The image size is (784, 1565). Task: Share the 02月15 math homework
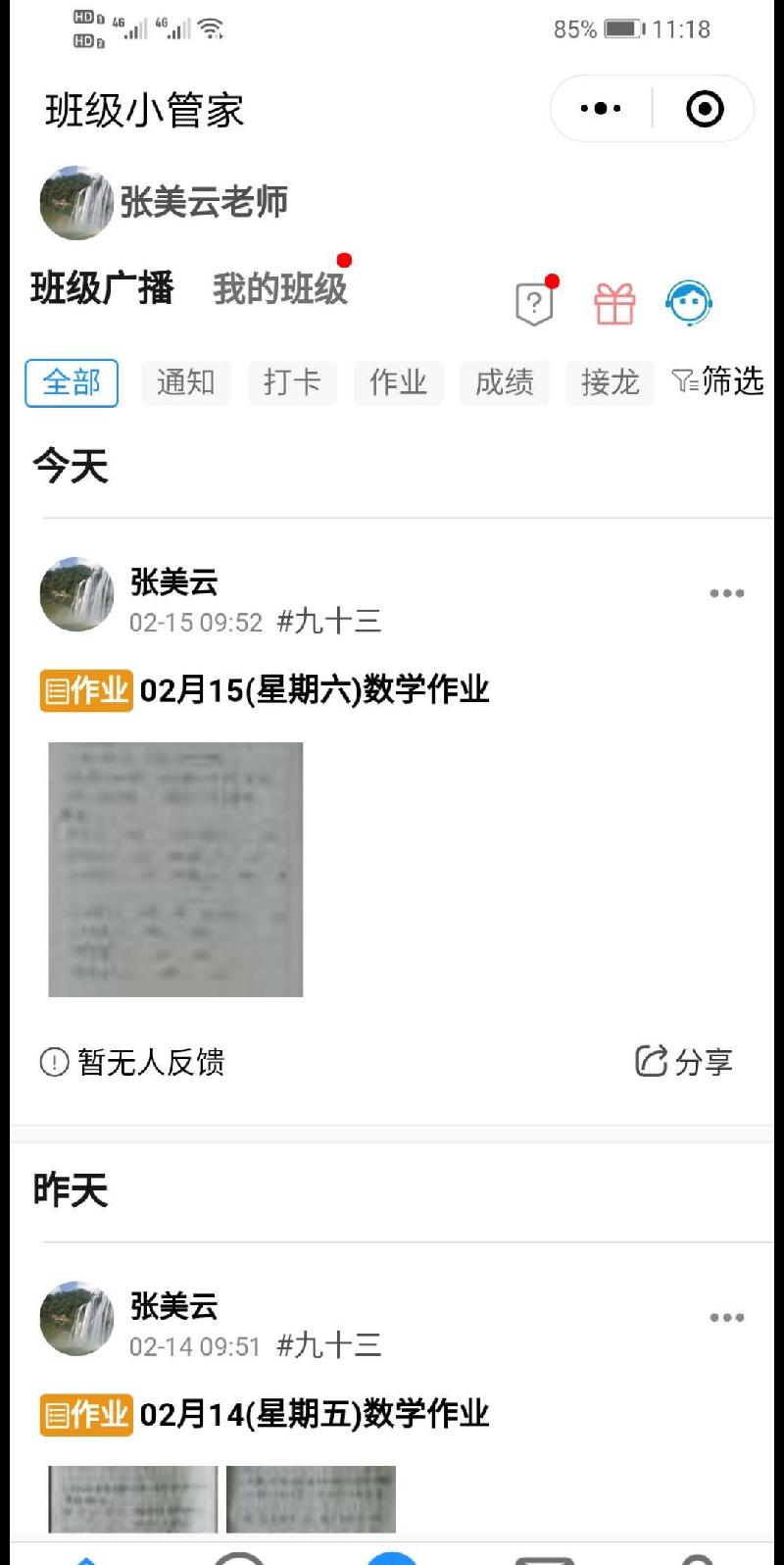tap(684, 1061)
